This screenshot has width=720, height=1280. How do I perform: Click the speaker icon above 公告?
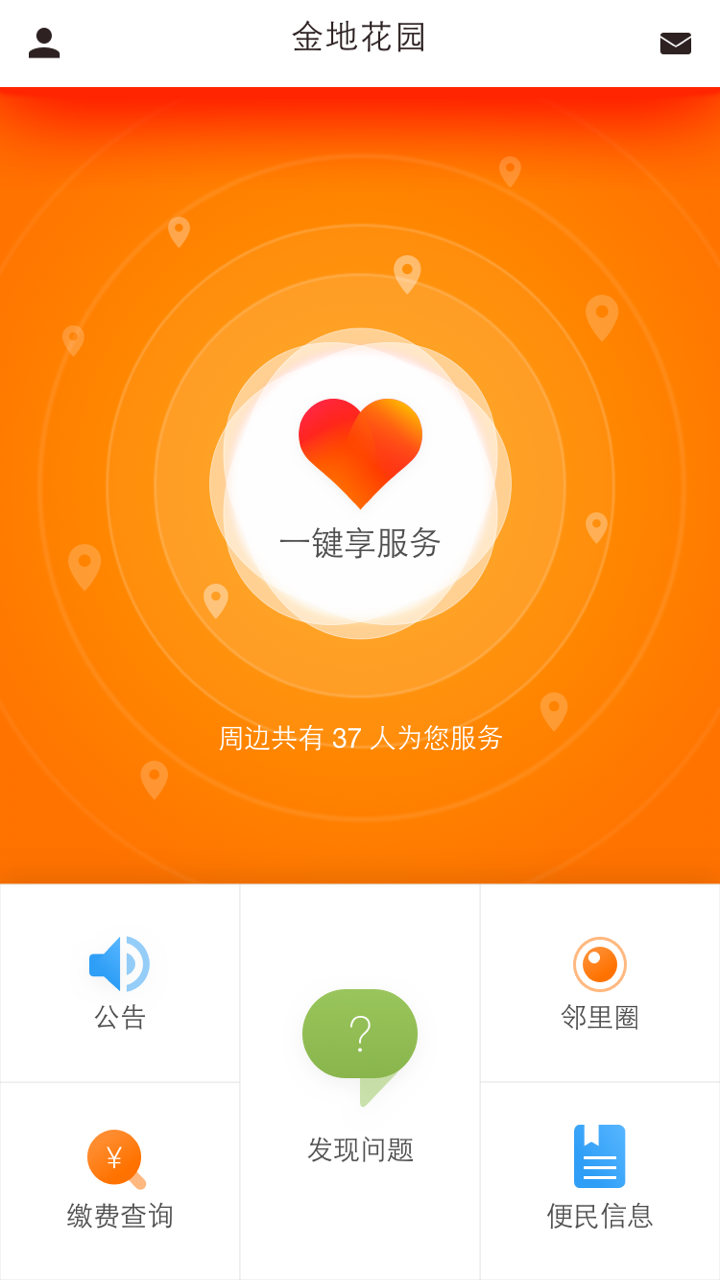click(119, 962)
